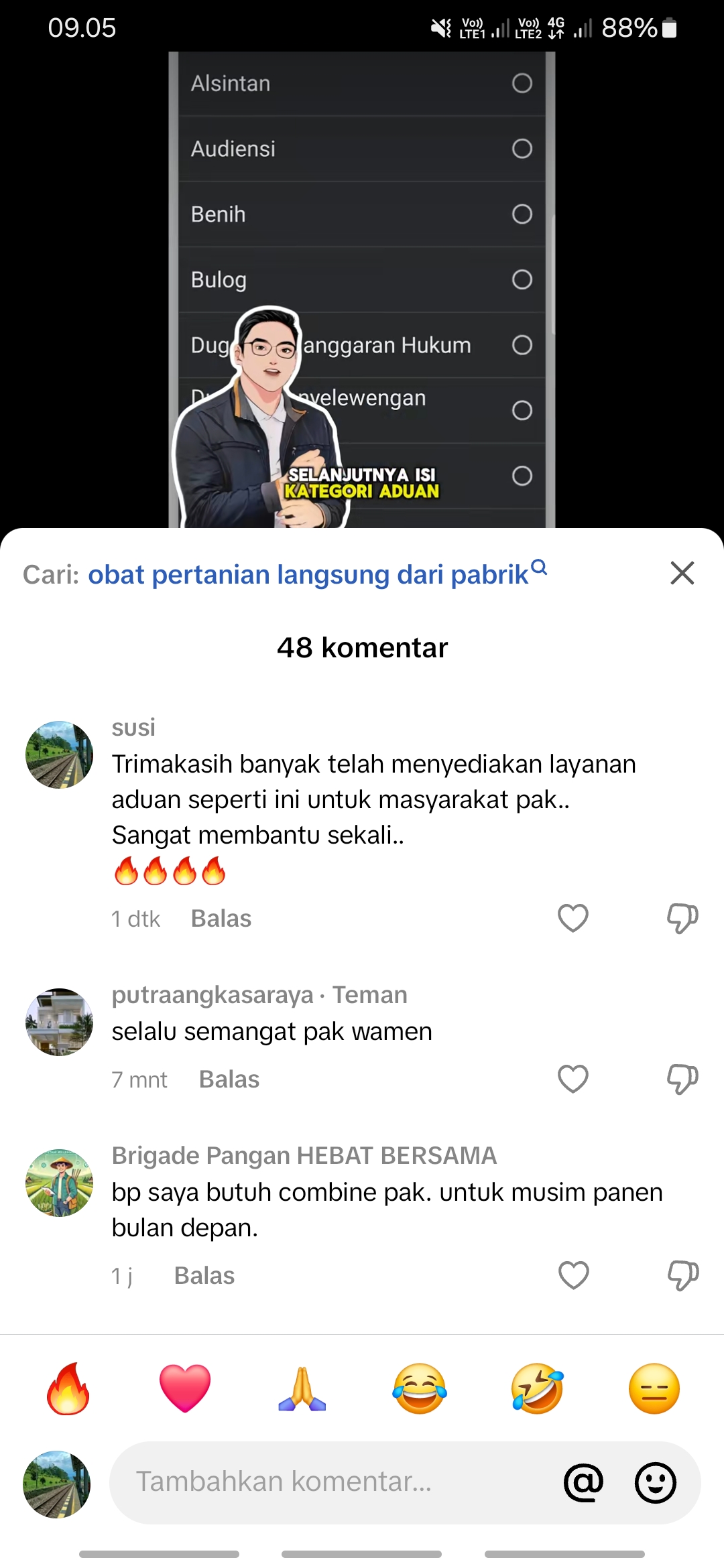The height and width of the screenshot is (1568, 724).
Task: Like Brigade Pangan HEBAT BERSAMA's comment
Action: [x=574, y=1275]
